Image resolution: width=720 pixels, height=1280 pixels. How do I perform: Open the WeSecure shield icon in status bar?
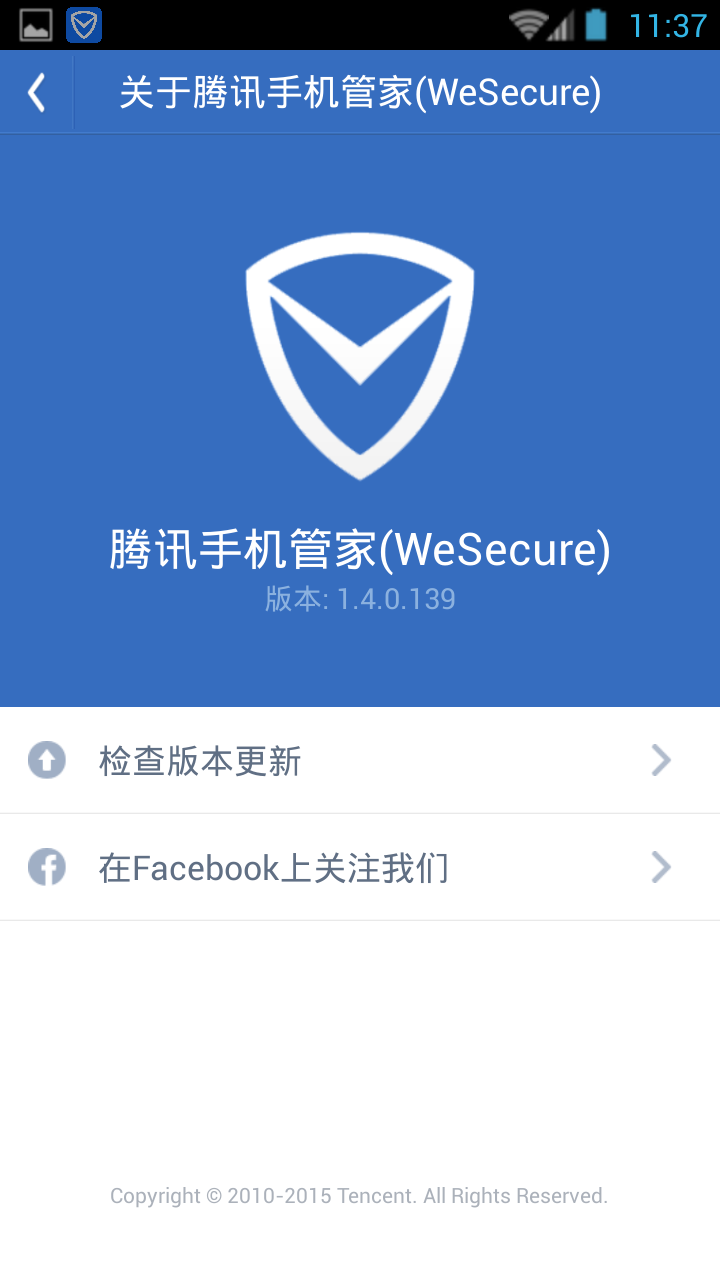(82, 25)
